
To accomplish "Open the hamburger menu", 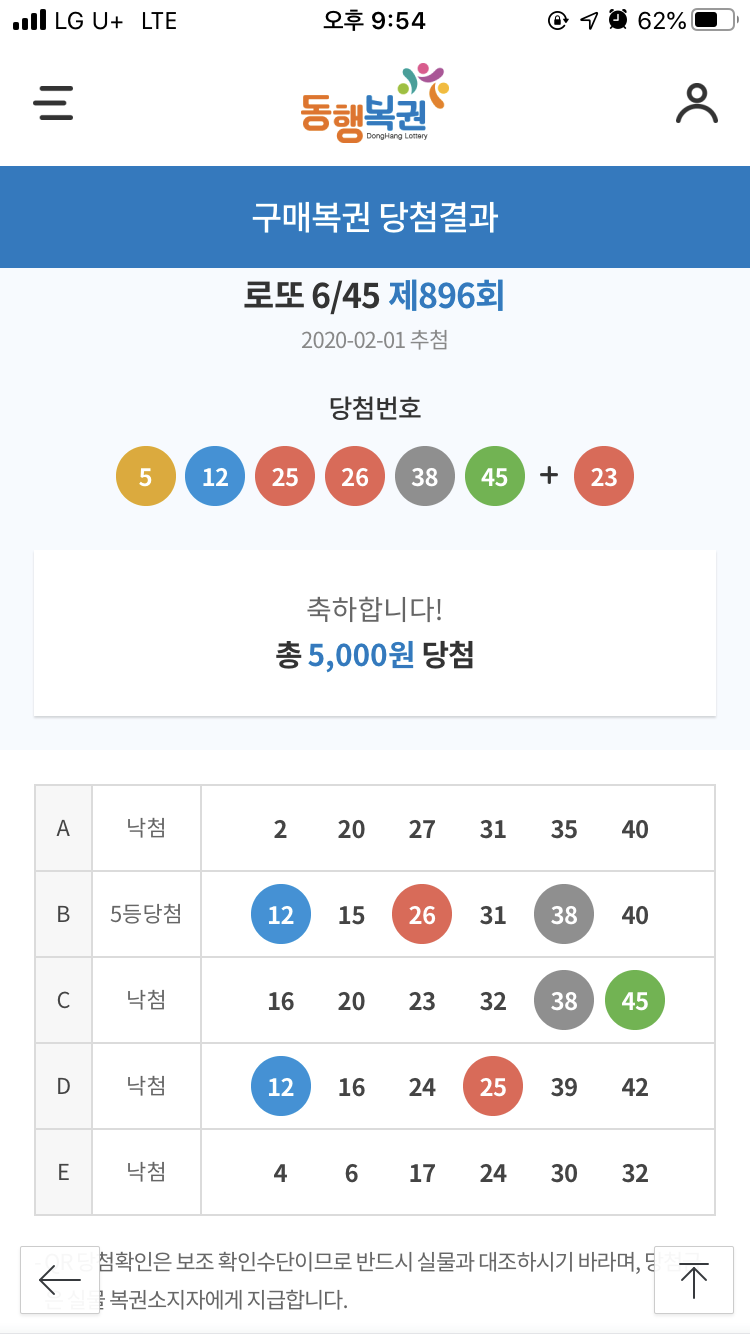I will [53, 103].
